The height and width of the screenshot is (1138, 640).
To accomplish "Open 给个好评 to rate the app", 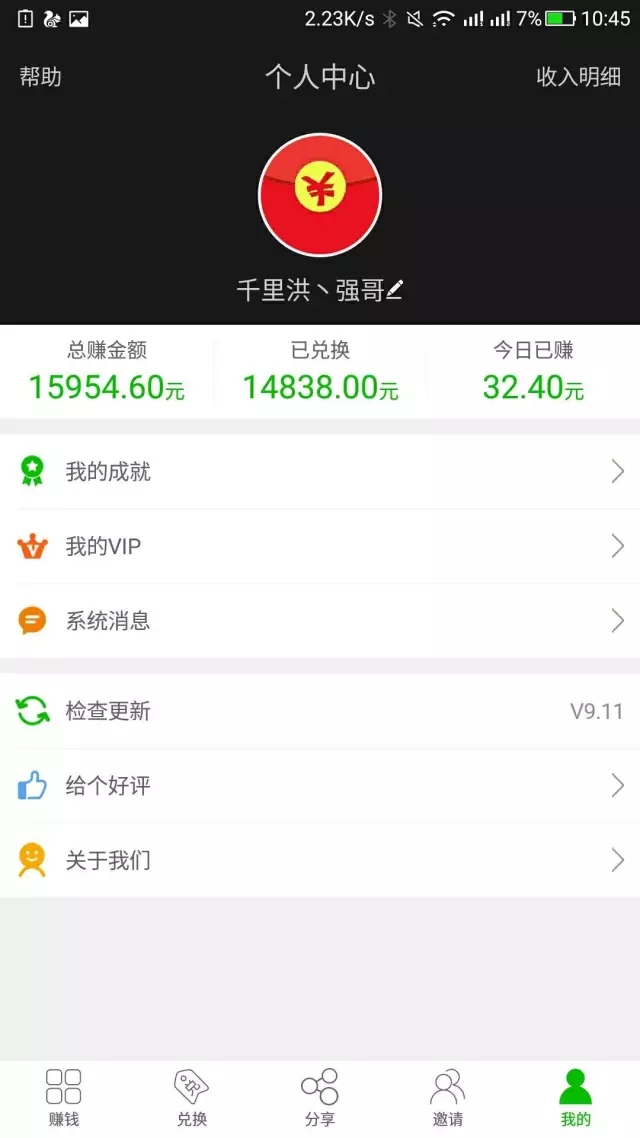I will coord(320,786).
